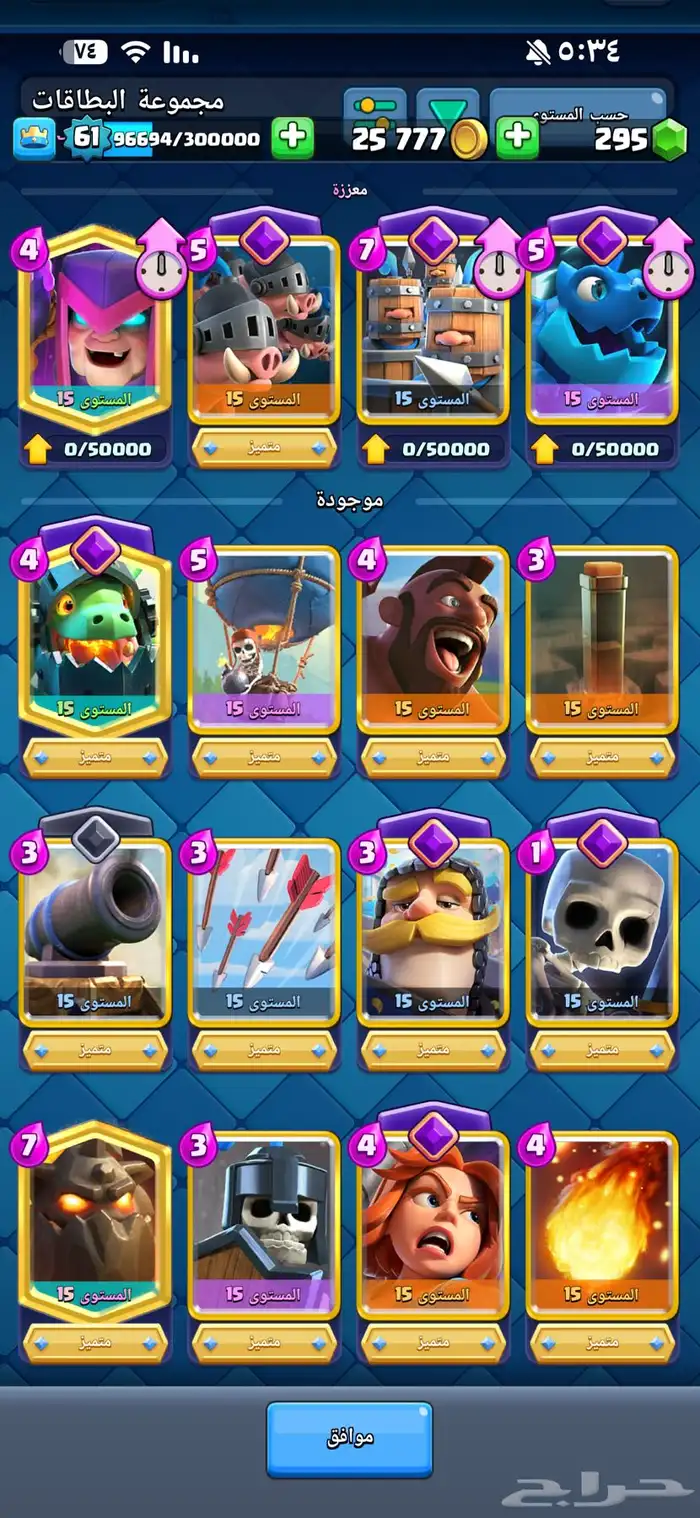Buy experience with the plus next to level

pyautogui.click(x=293, y=138)
